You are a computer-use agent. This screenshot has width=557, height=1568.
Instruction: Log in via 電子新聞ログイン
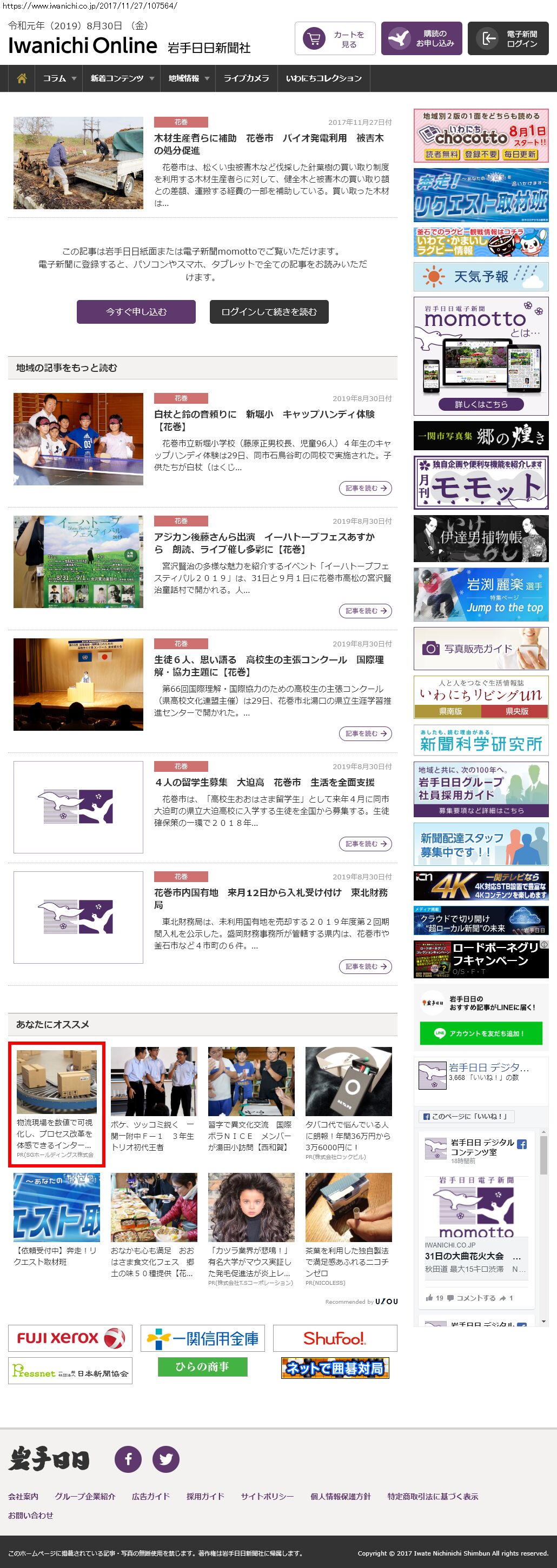point(508,39)
